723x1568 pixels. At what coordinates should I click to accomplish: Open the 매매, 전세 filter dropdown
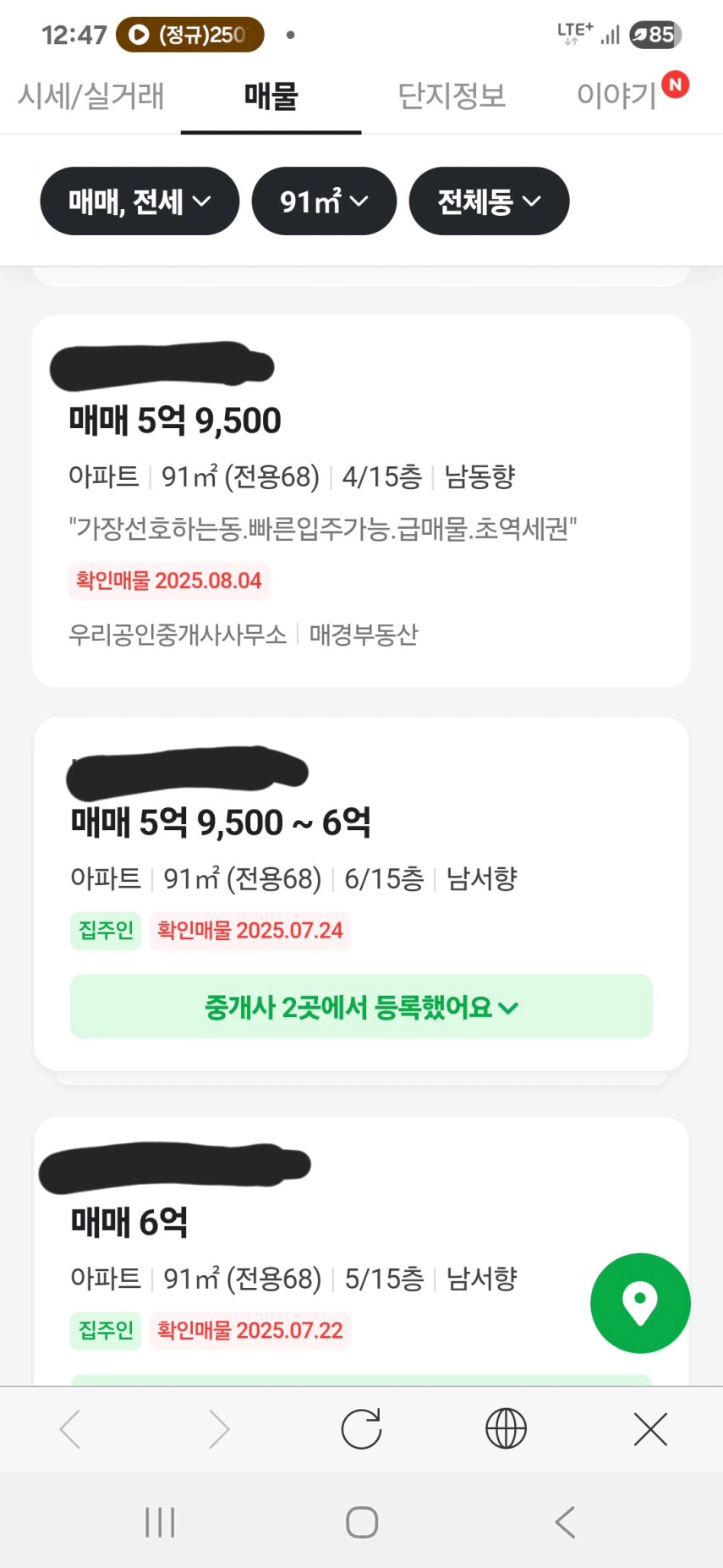pyautogui.click(x=140, y=201)
